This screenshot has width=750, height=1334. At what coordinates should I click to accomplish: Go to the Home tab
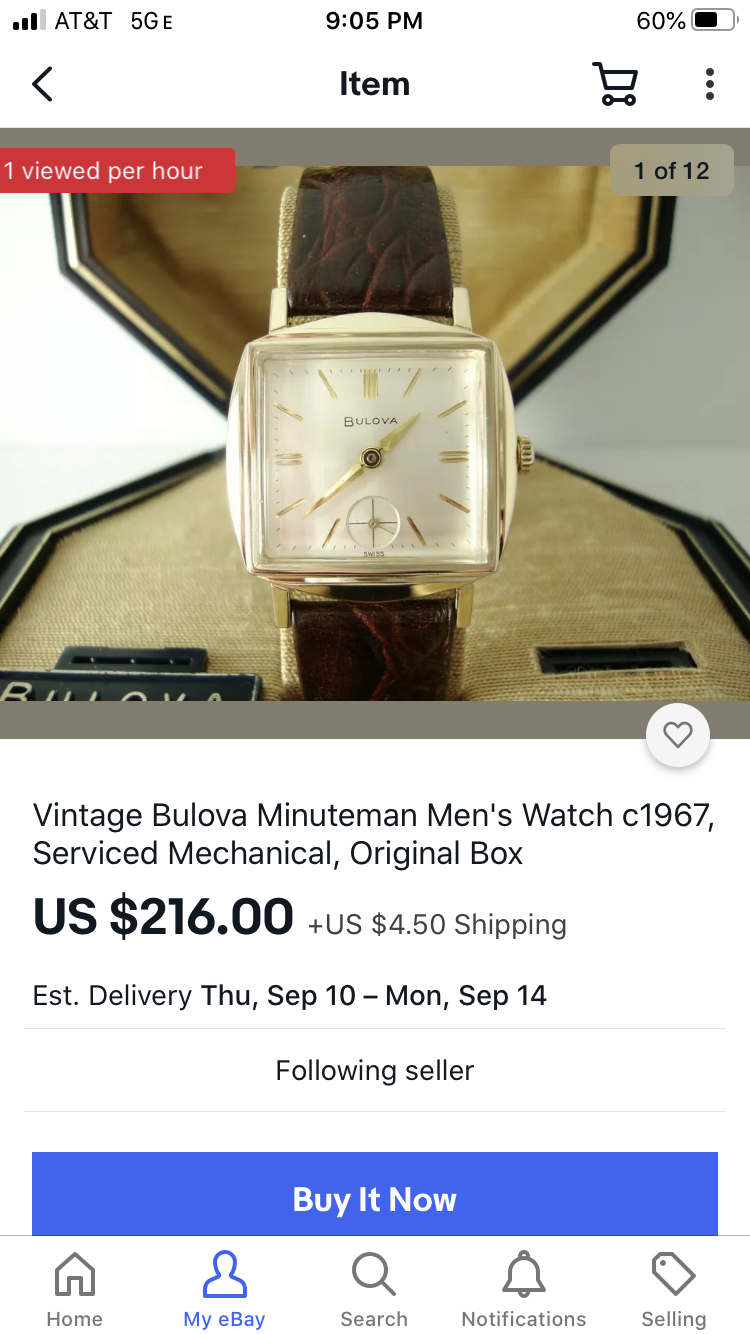point(74,1290)
